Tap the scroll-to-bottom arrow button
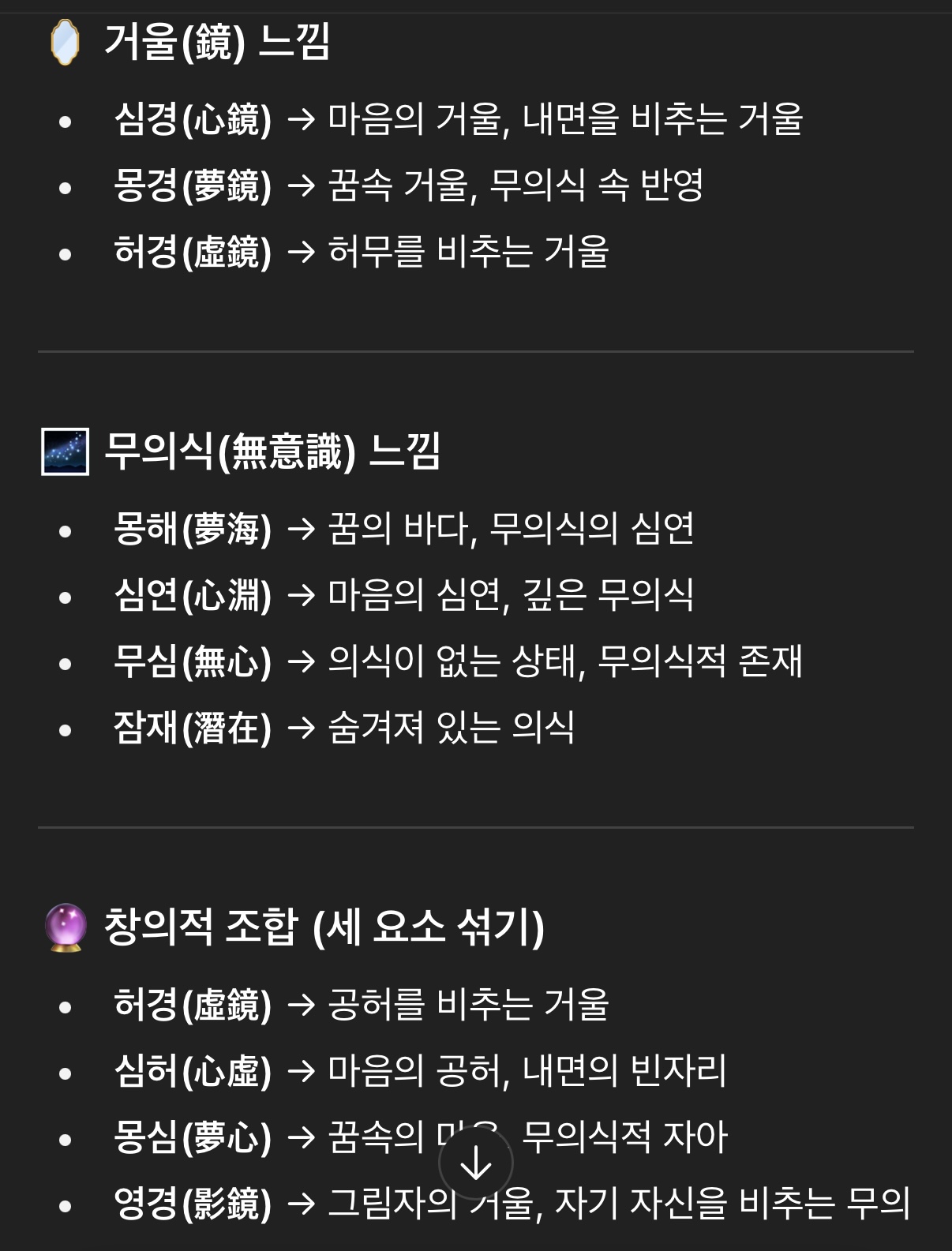Image resolution: width=952 pixels, height=1251 pixels. pos(476,1163)
